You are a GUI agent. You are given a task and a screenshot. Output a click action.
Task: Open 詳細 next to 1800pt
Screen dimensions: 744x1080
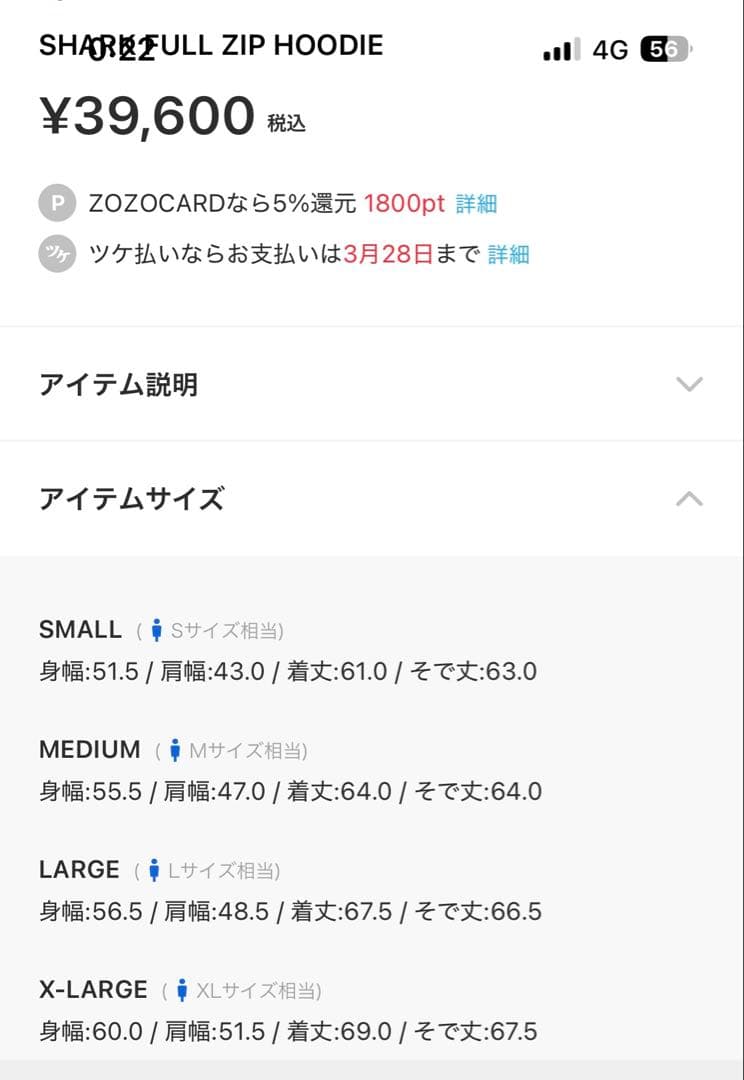478,203
